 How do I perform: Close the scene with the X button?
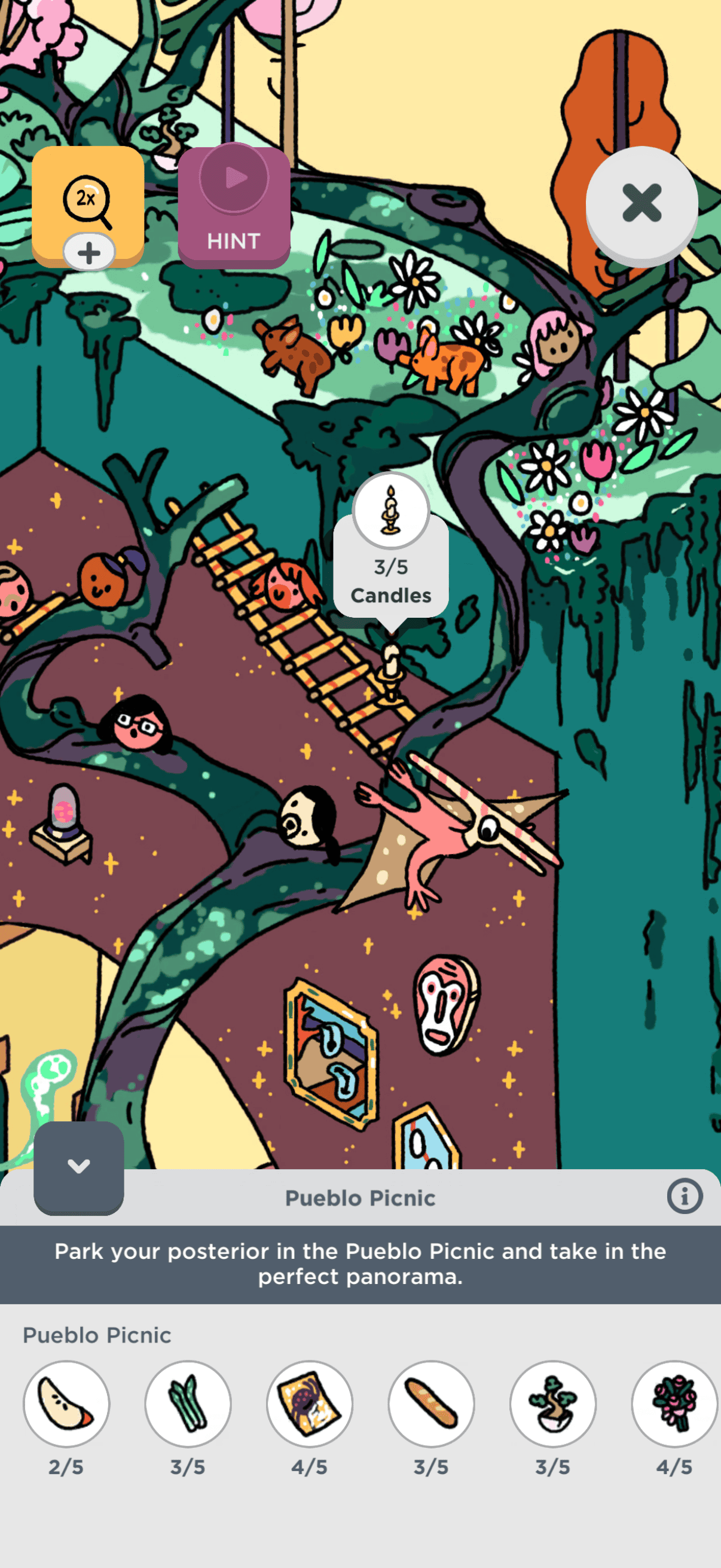pyautogui.click(x=641, y=204)
